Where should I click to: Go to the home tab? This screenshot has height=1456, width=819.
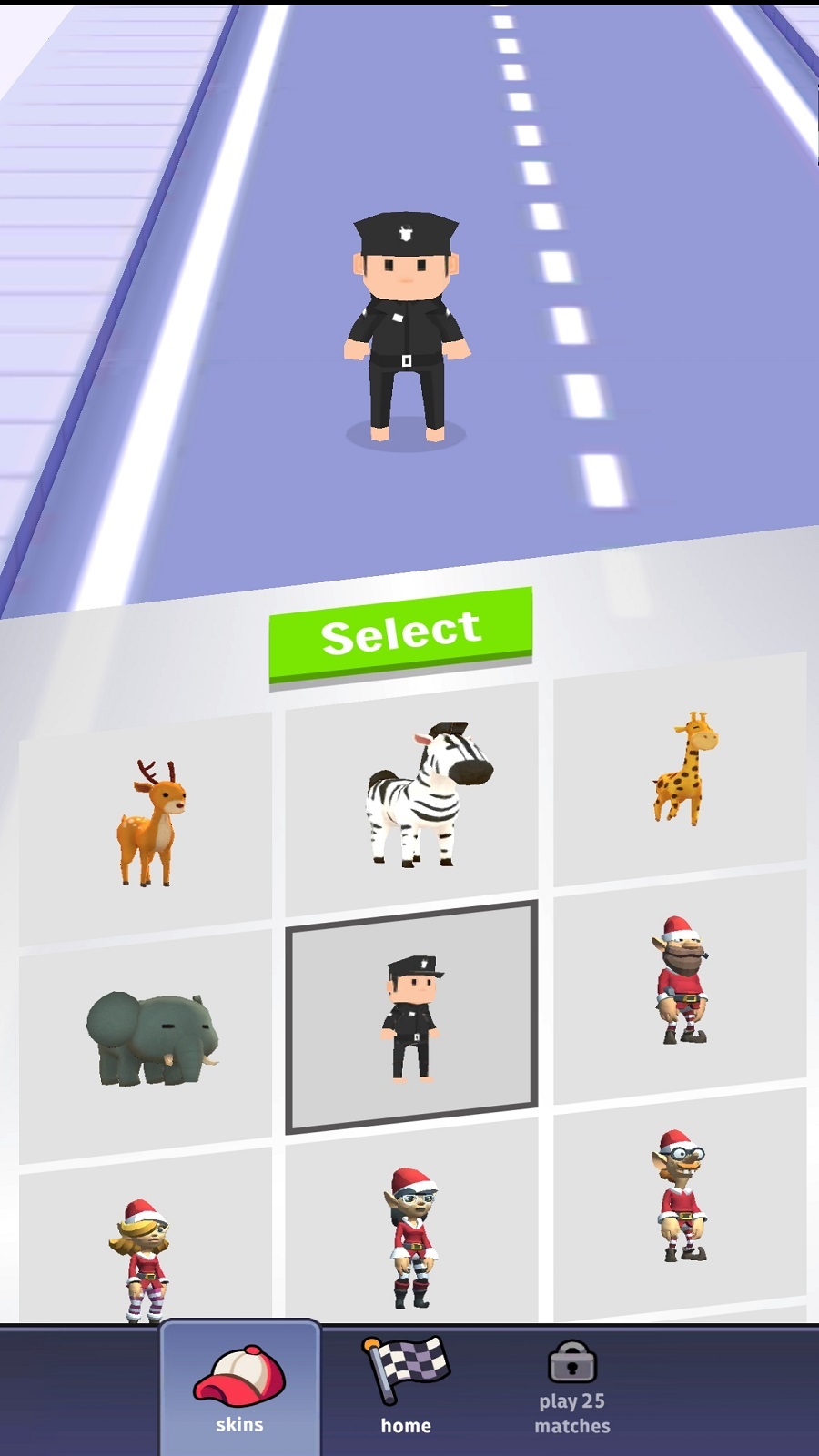coord(405,1389)
